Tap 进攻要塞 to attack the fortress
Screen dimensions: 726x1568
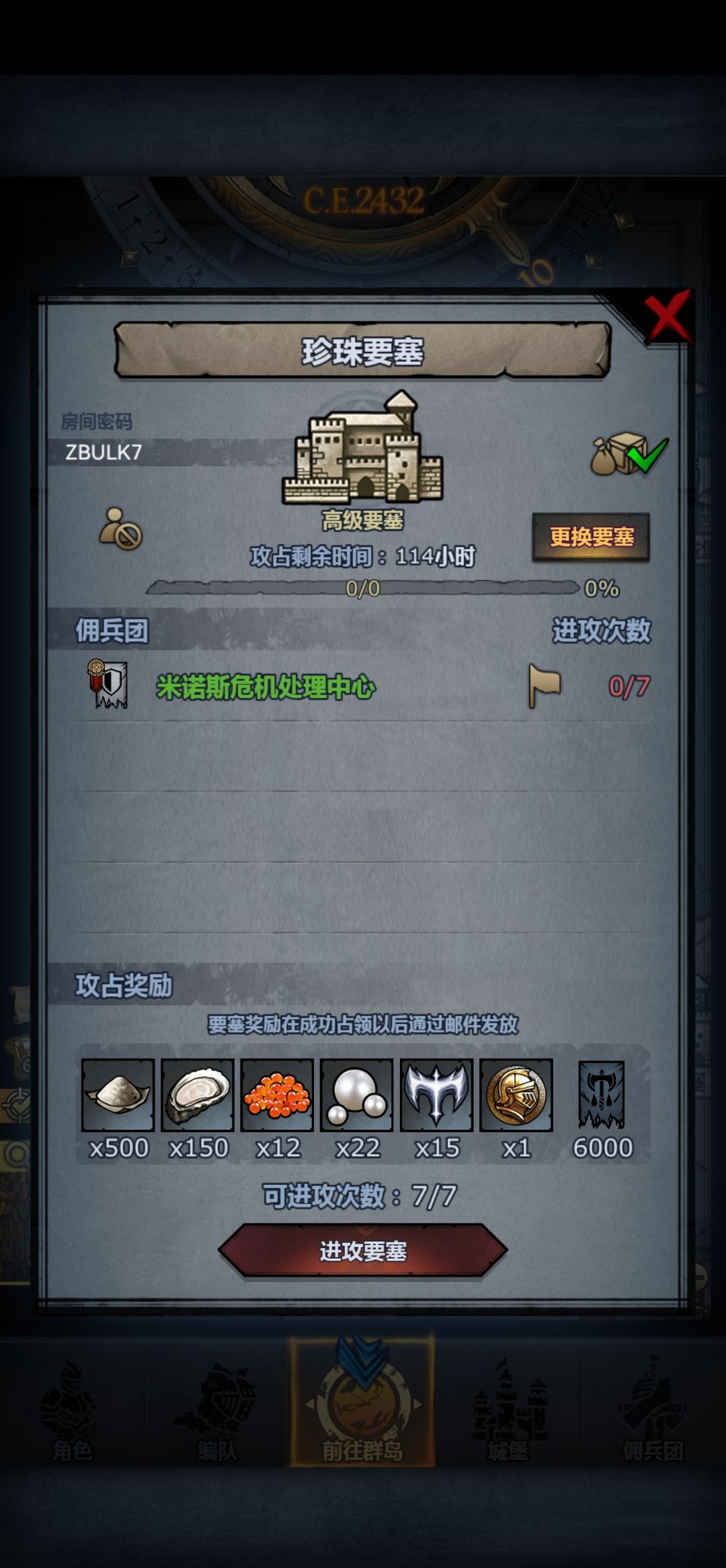pos(362,1251)
